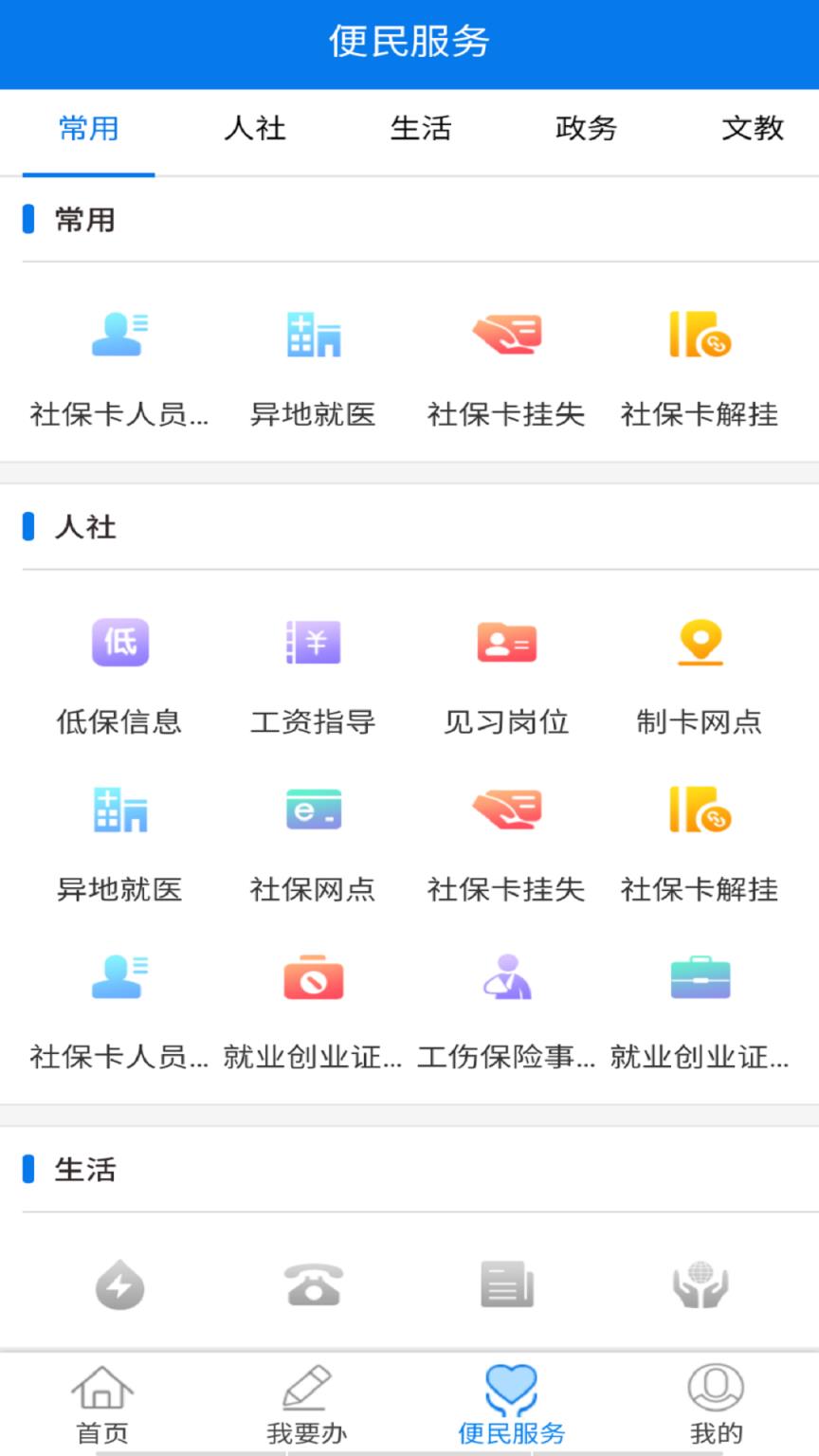This screenshot has height=1456, width=819.
Task: Open the 政务 category tab
Action: pyautogui.click(x=586, y=130)
